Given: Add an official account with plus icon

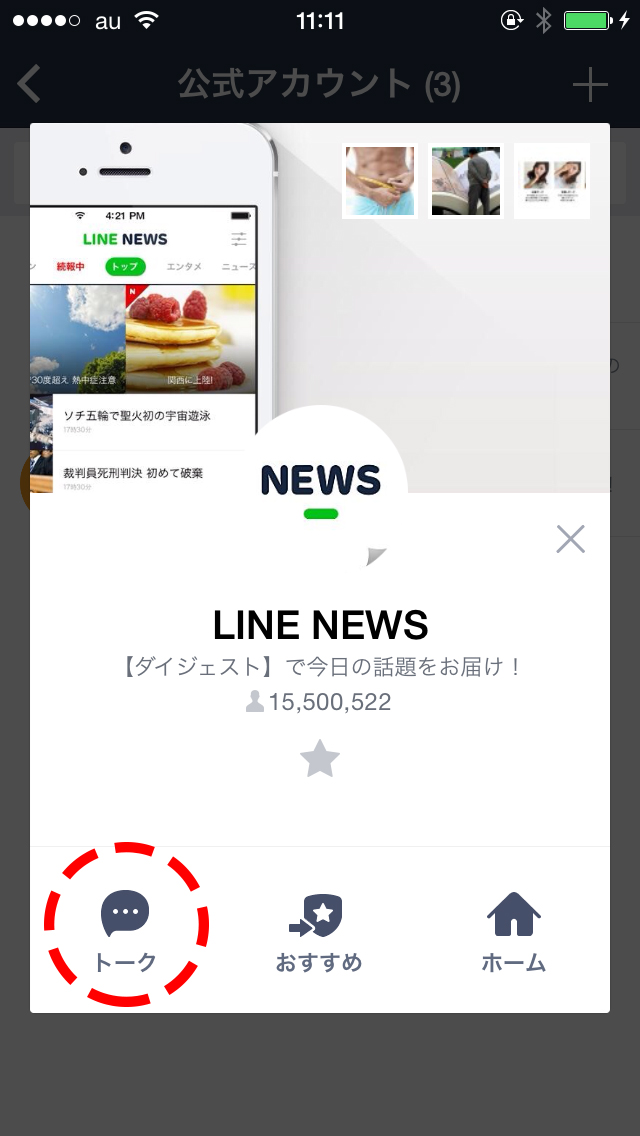Looking at the screenshot, I should point(590,85).
